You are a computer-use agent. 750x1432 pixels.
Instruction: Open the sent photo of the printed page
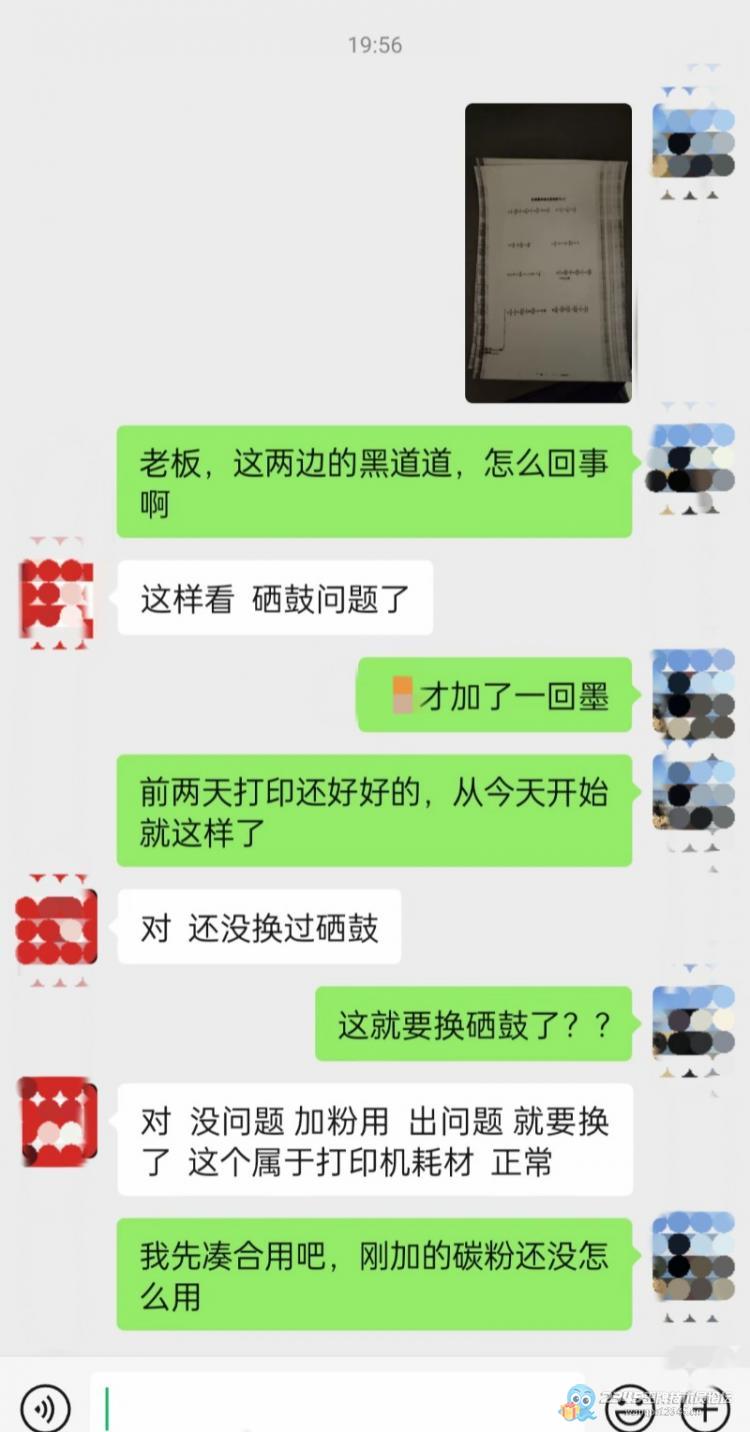point(548,253)
